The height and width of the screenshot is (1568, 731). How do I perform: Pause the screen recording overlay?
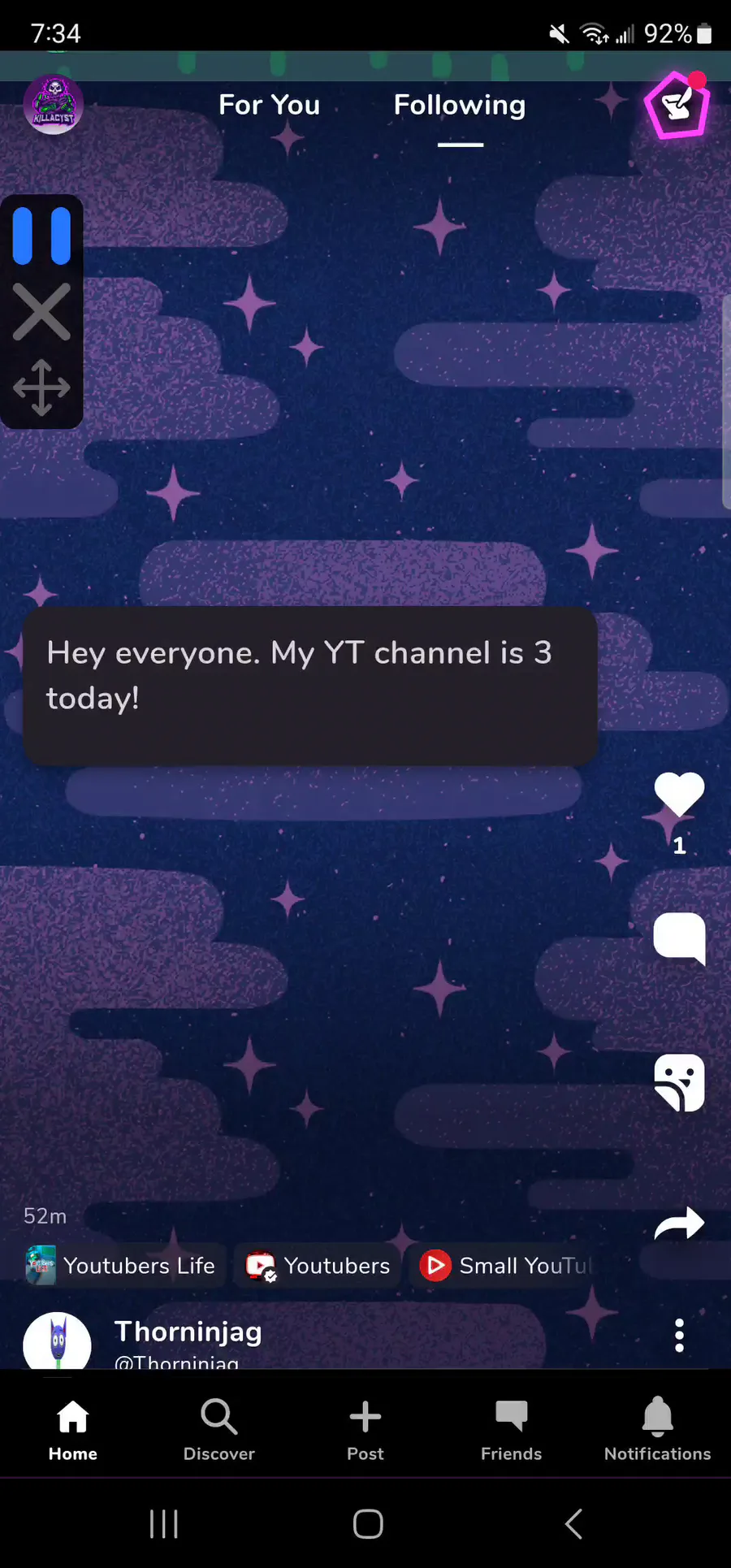point(41,236)
